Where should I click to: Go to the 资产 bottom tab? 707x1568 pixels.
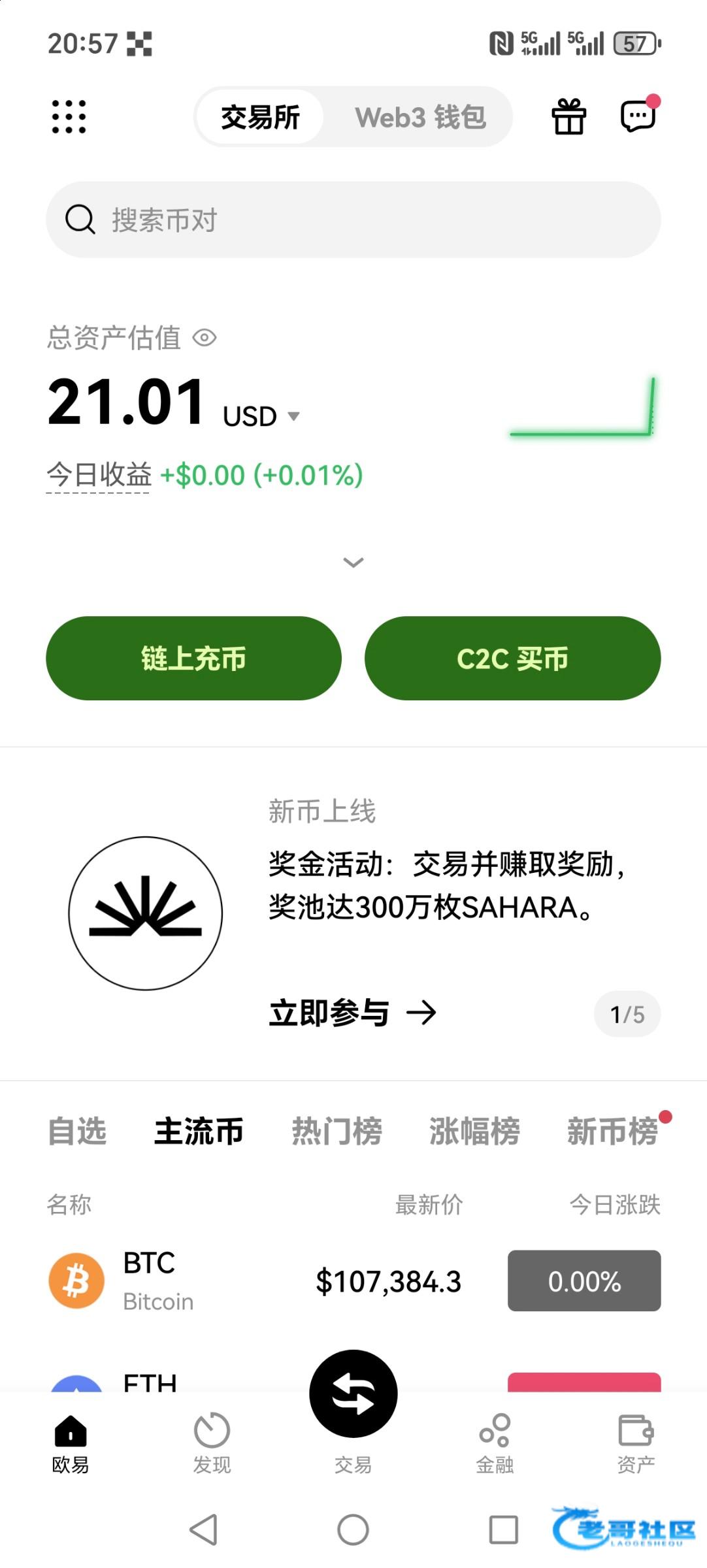pyautogui.click(x=636, y=1443)
